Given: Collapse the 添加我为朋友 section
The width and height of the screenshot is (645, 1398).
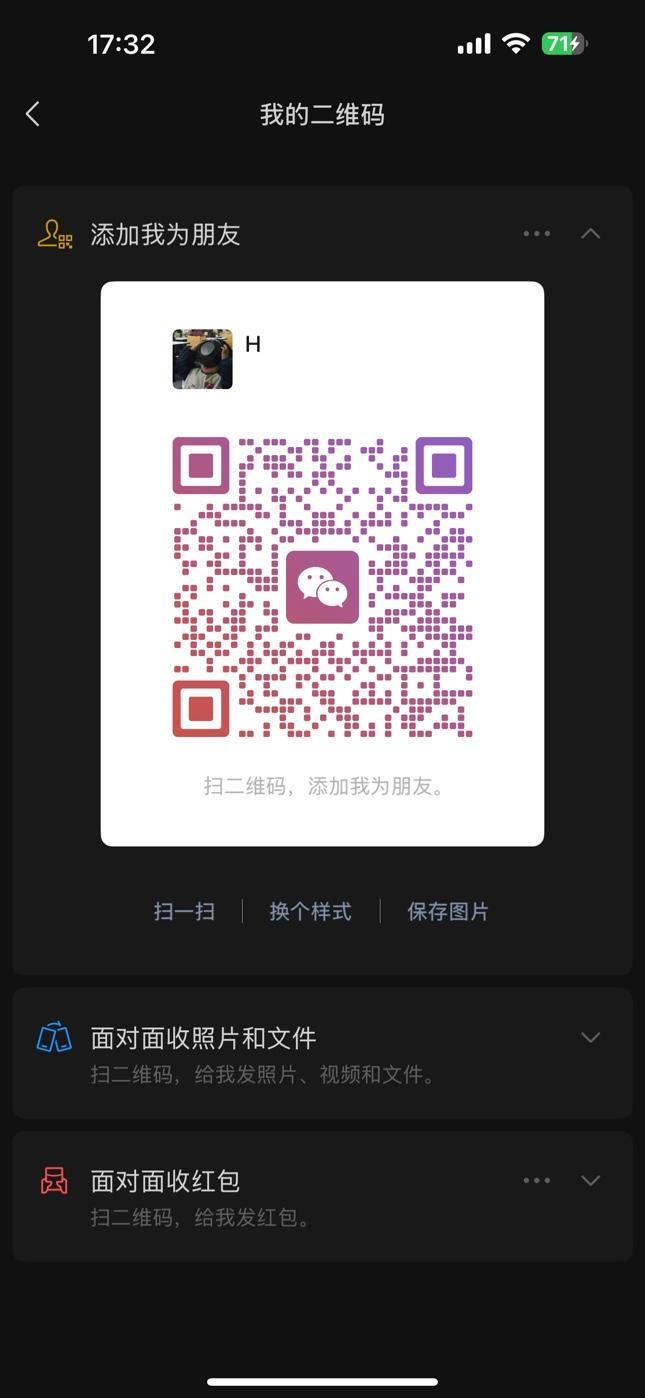Looking at the screenshot, I should point(590,234).
